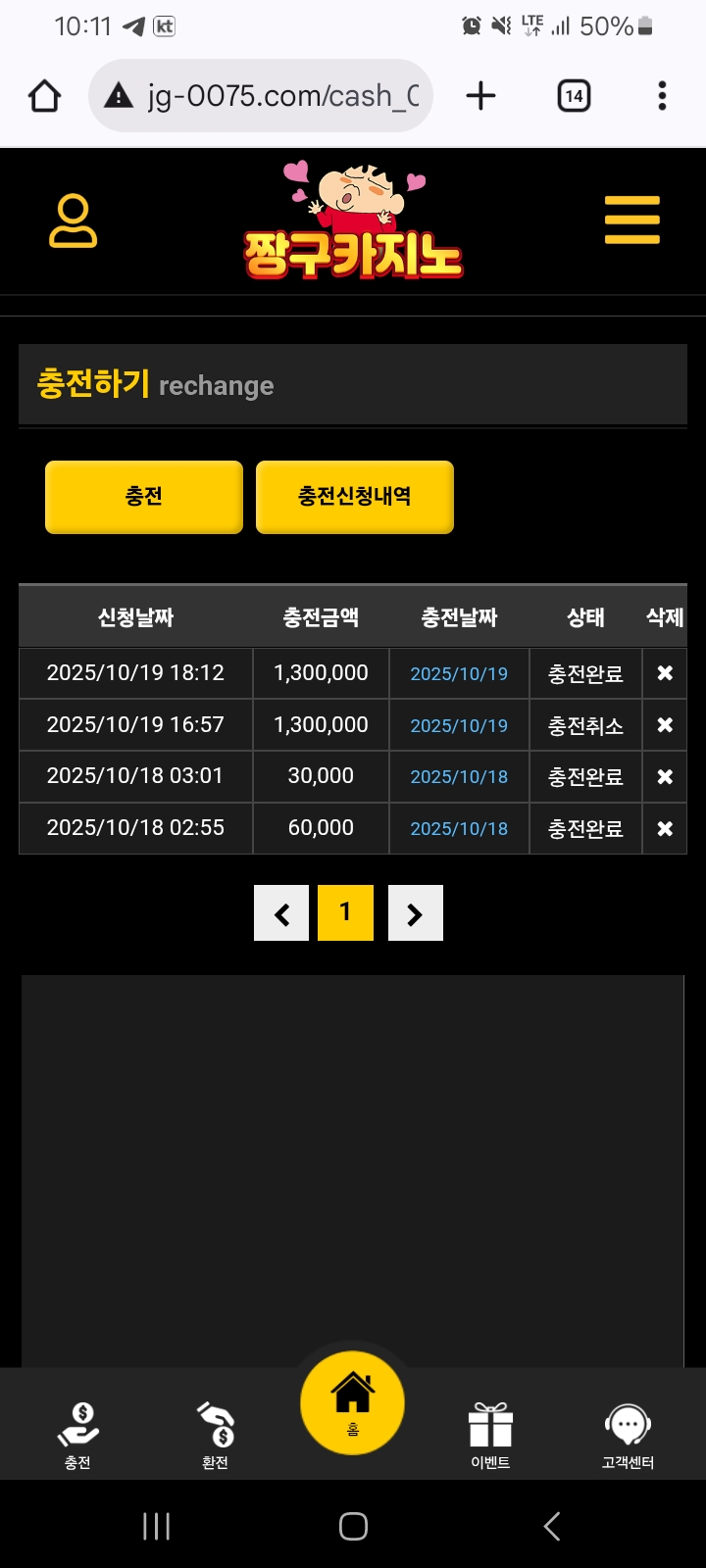This screenshot has height=1568, width=706.
Task: Tap the 충전 yellow button
Action: click(x=144, y=497)
